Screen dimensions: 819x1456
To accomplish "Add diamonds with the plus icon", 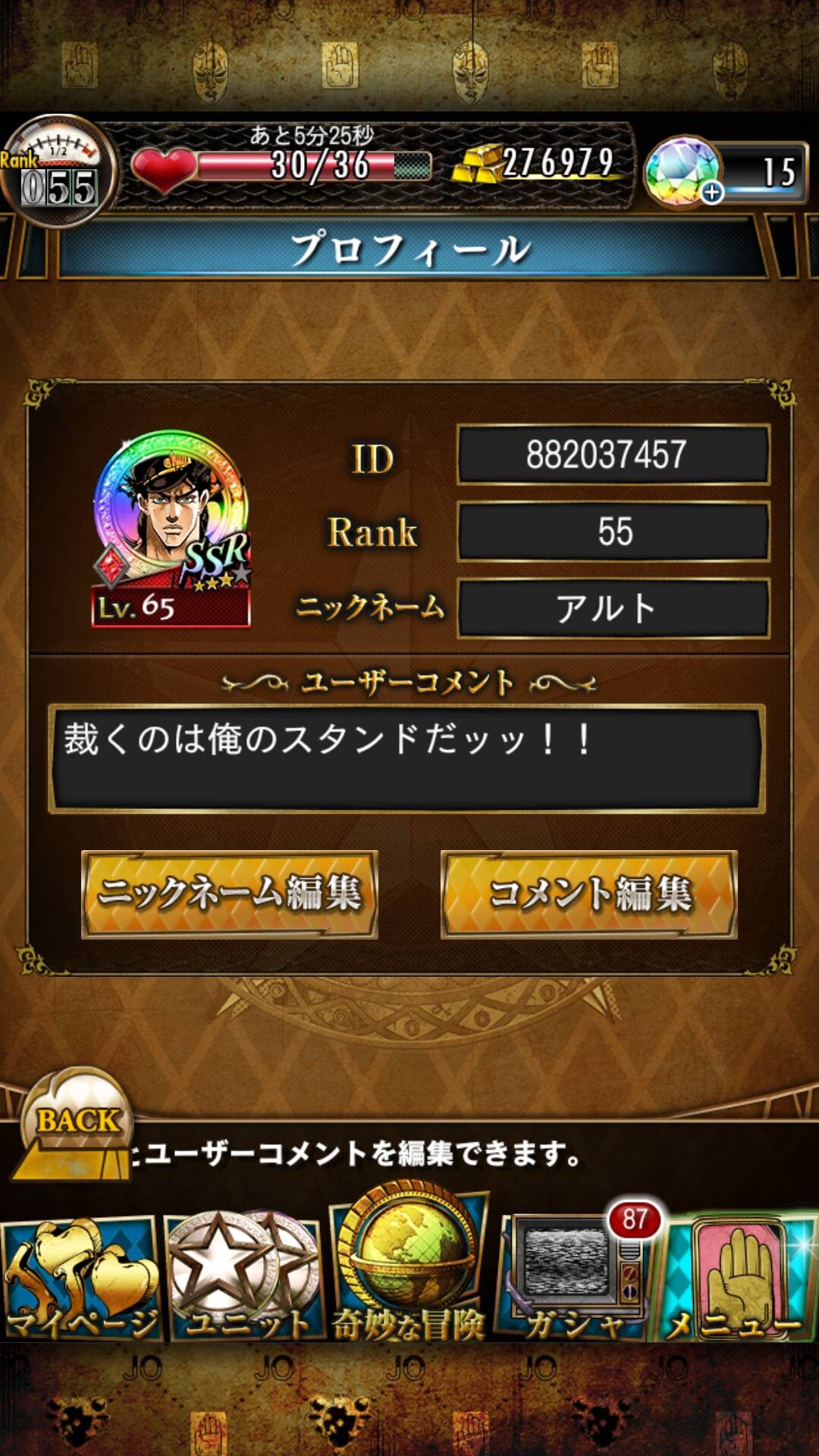I will coord(711,193).
